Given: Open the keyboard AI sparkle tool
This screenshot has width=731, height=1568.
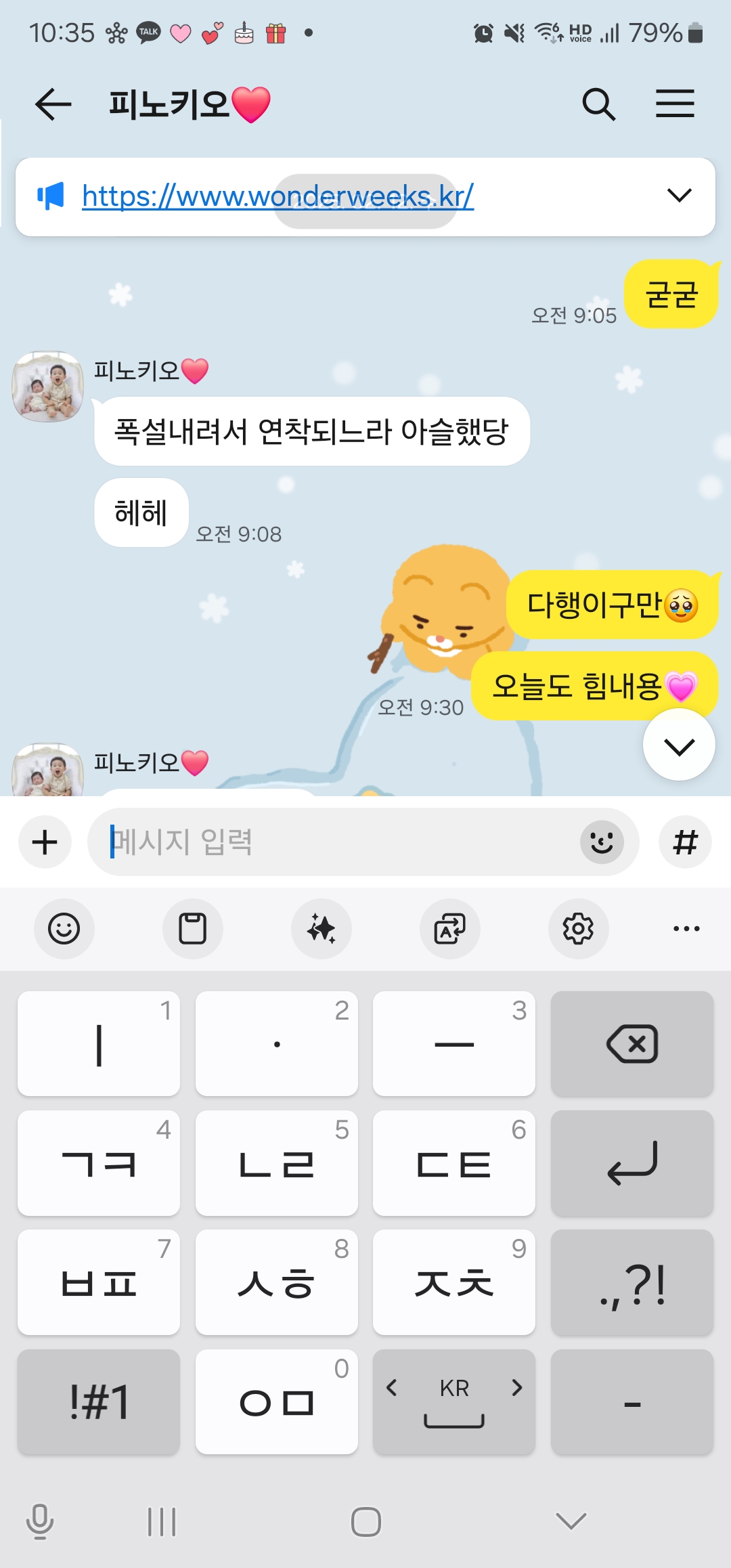Looking at the screenshot, I should pos(322,928).
